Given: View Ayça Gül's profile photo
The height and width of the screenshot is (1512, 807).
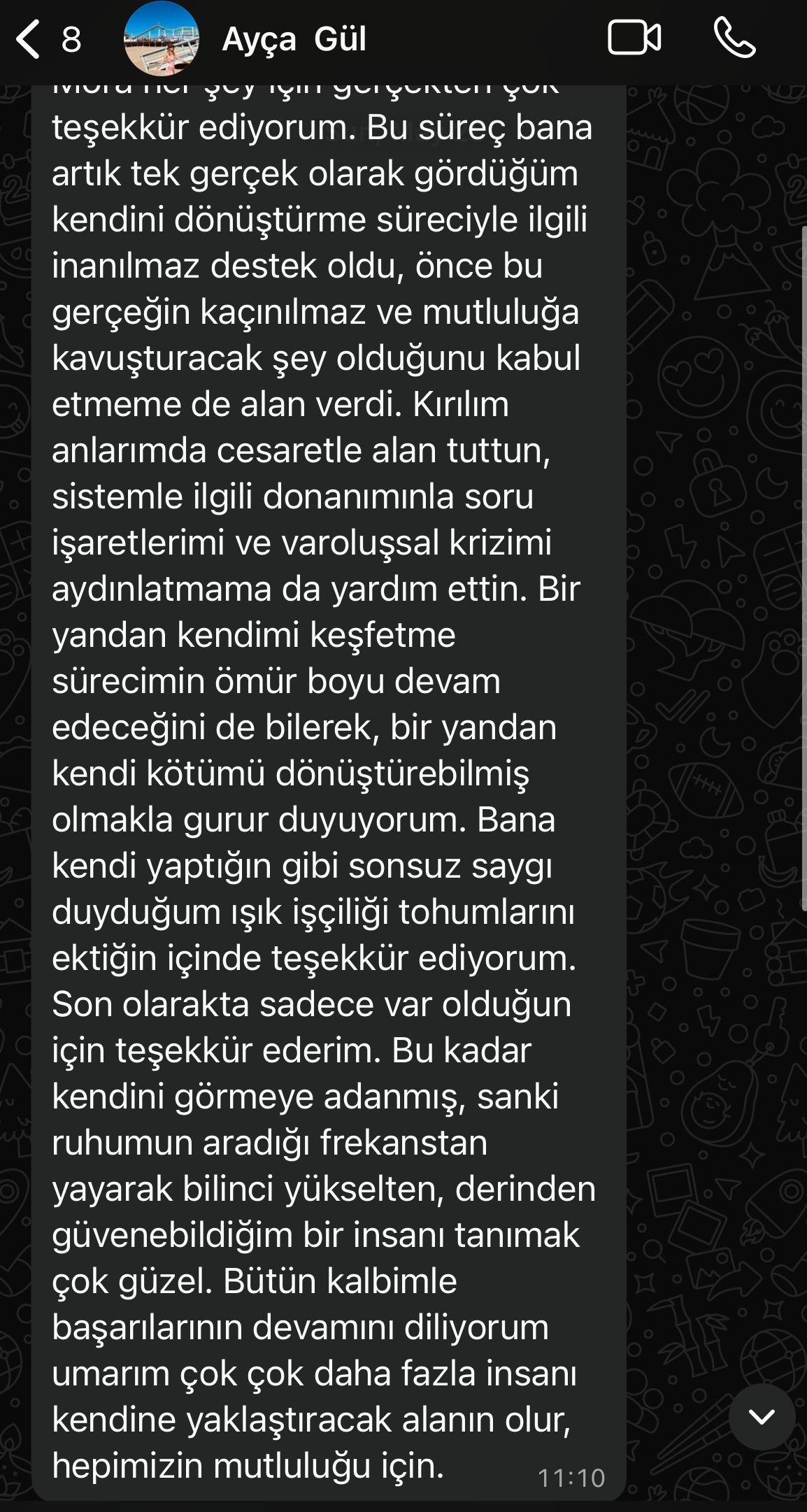Looking at the screenshot, I should point(161,39).
